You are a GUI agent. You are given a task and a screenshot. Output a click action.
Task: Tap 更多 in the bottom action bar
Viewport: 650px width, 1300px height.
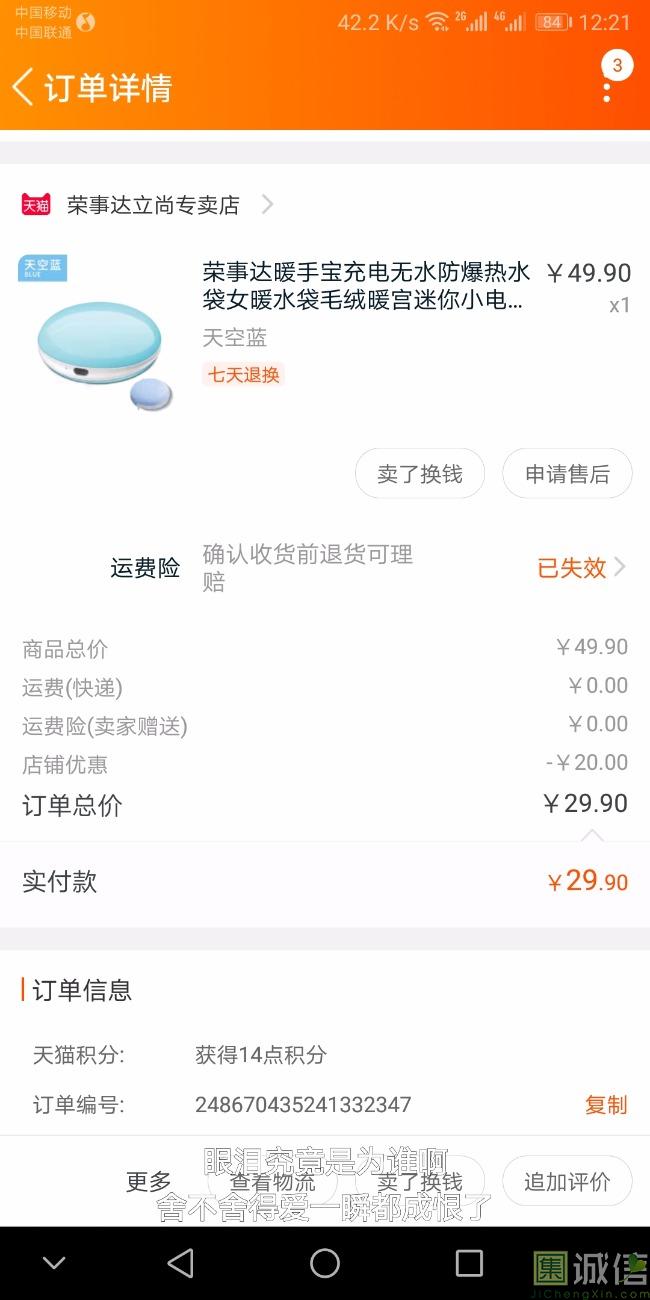149,1181
